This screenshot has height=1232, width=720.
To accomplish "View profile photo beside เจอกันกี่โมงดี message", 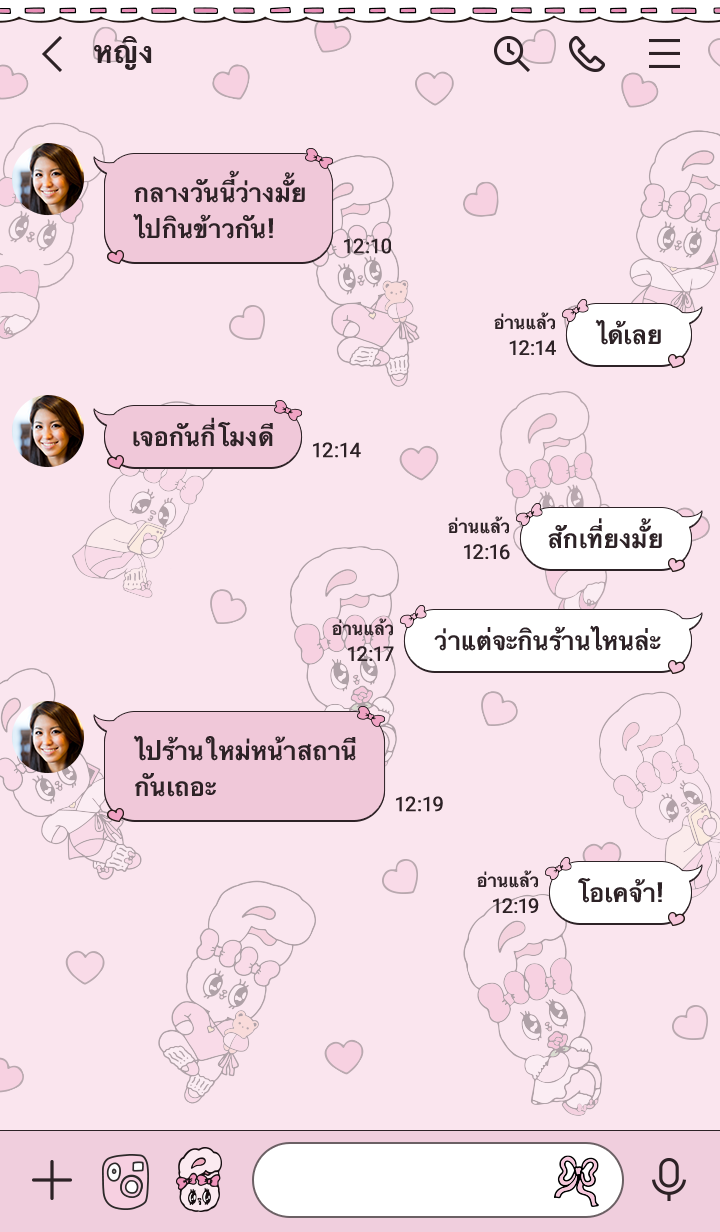I will click(48, 431).
